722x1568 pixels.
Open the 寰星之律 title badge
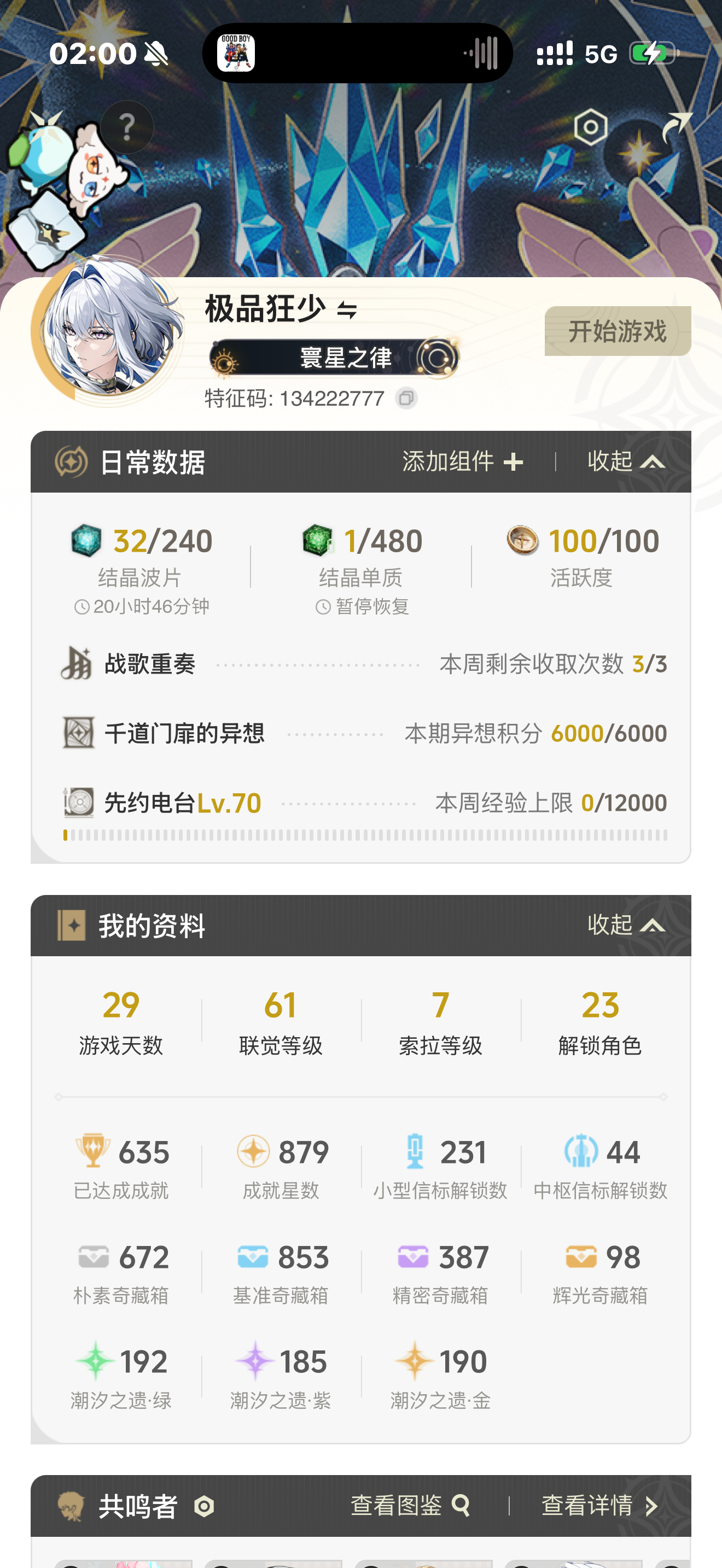[334, 358]
